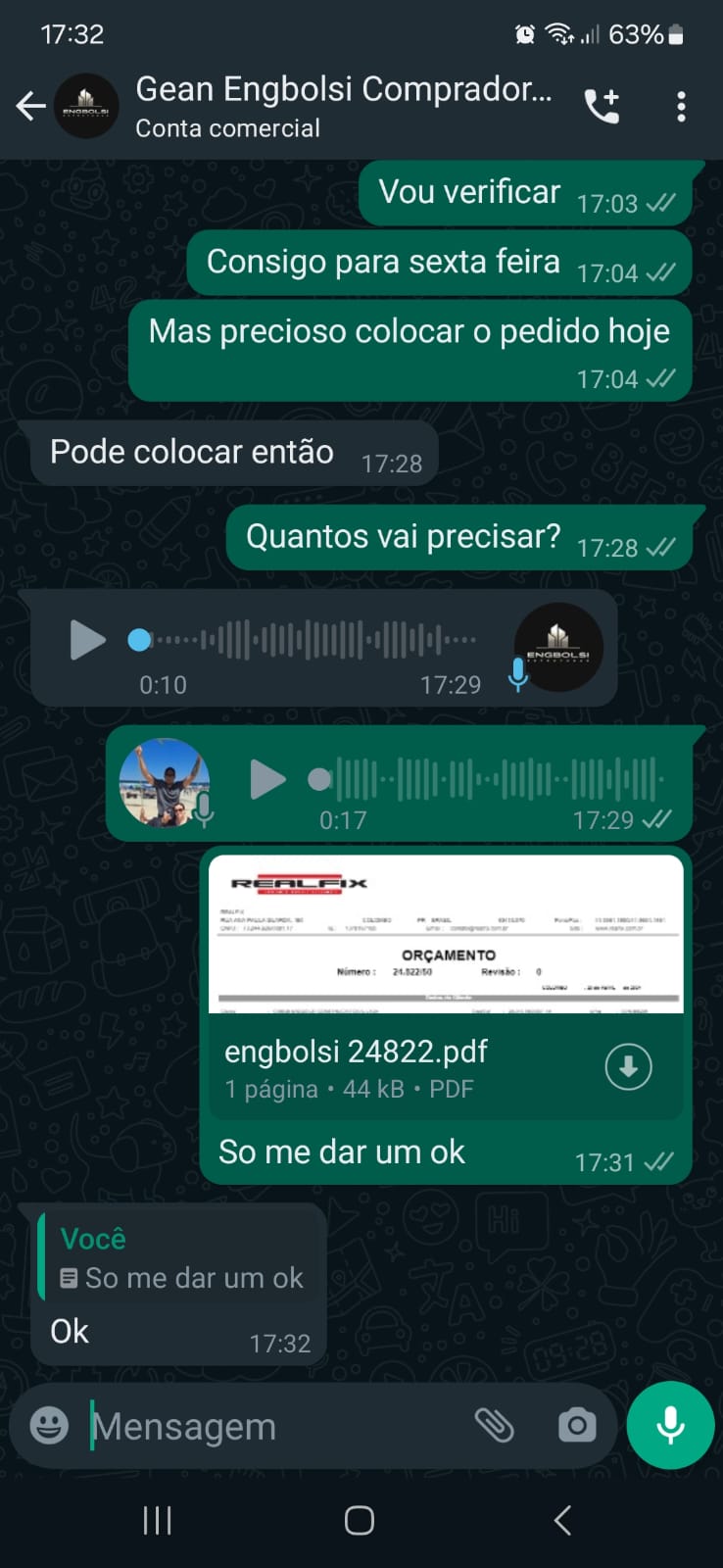Download the engbolsi 24822.pdf file
This screenshot has height=1568, width=723.
coord(628,1066)
